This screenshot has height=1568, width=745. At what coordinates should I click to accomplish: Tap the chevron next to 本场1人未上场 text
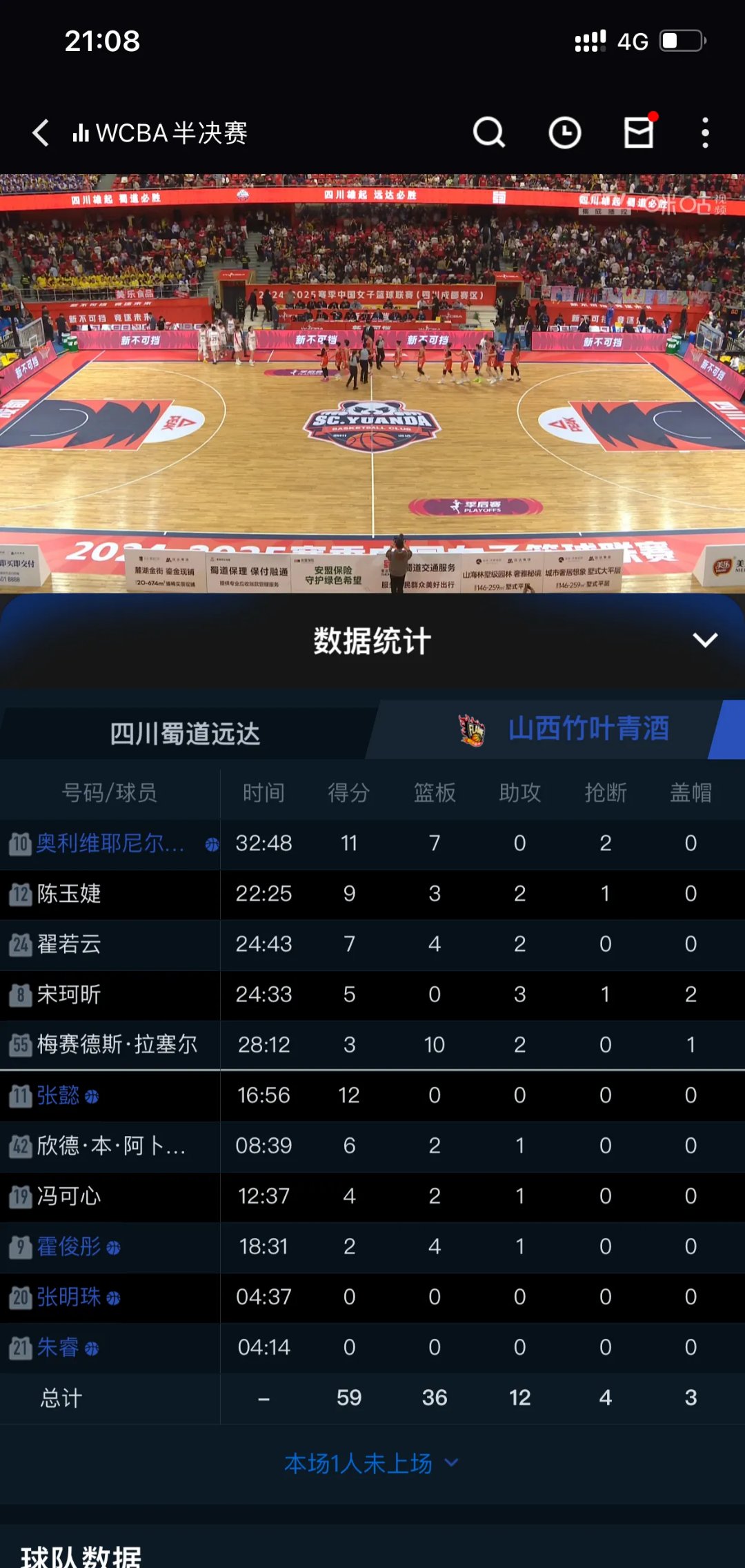coord(452,1464)
